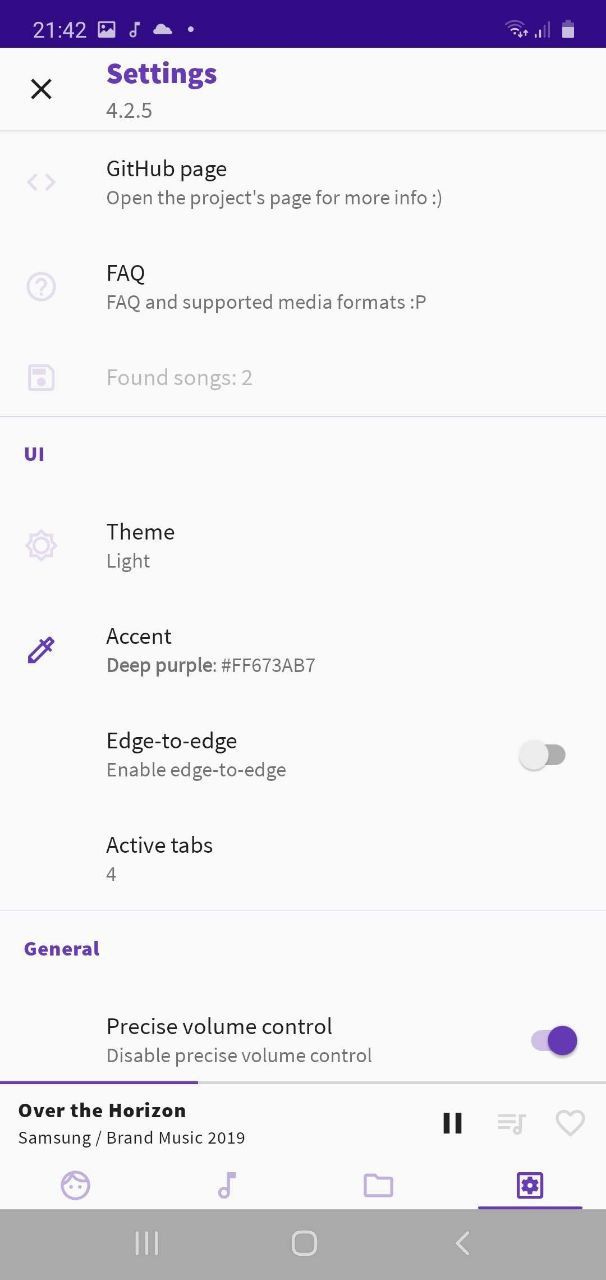Image resolution: width=606 pixels, height=1280 pixels.
Task: Switch to the folders tab
Action: pos(378,1186)
